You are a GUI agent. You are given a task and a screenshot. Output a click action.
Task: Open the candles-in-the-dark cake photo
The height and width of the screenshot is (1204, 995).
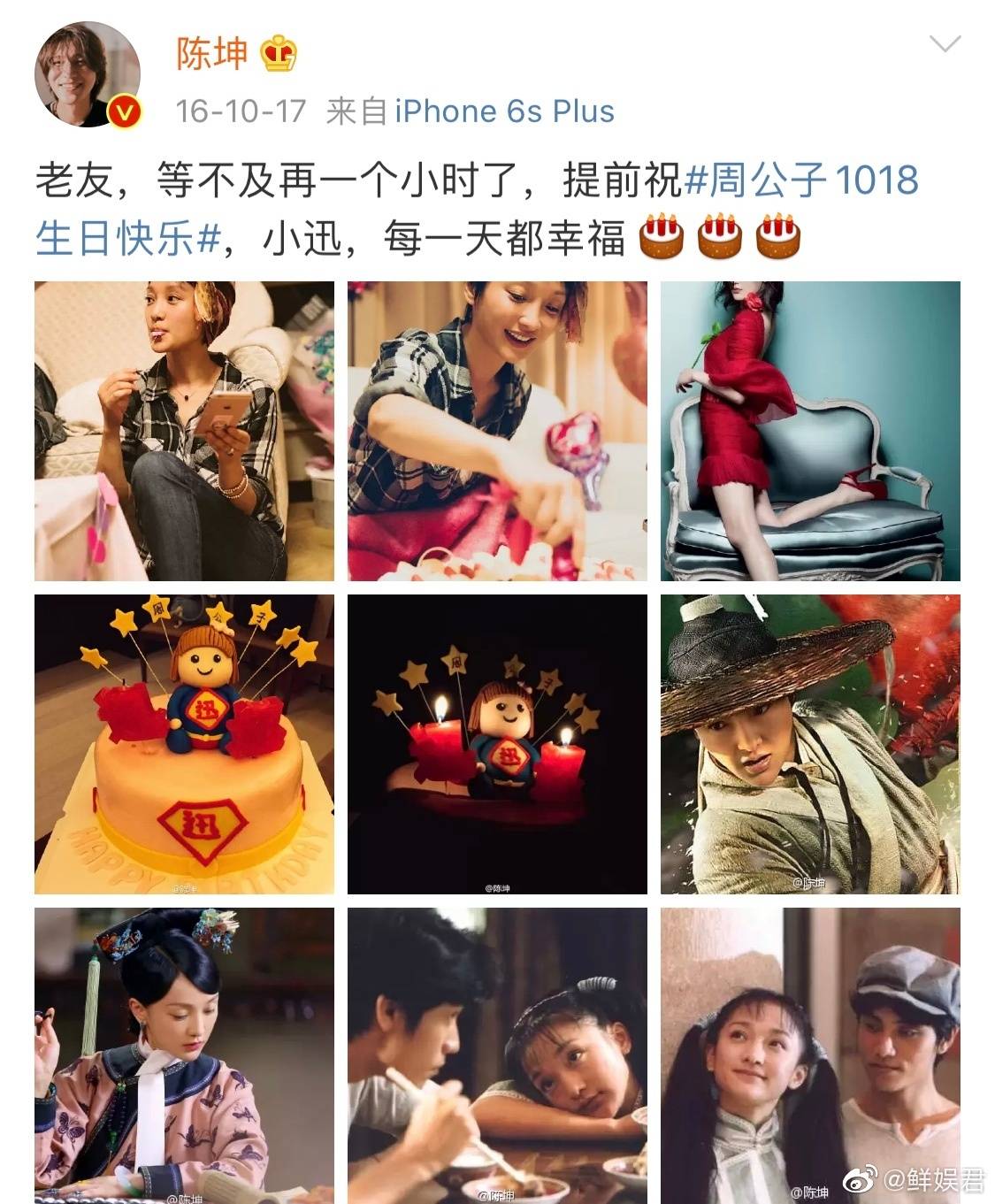[497, 744]
